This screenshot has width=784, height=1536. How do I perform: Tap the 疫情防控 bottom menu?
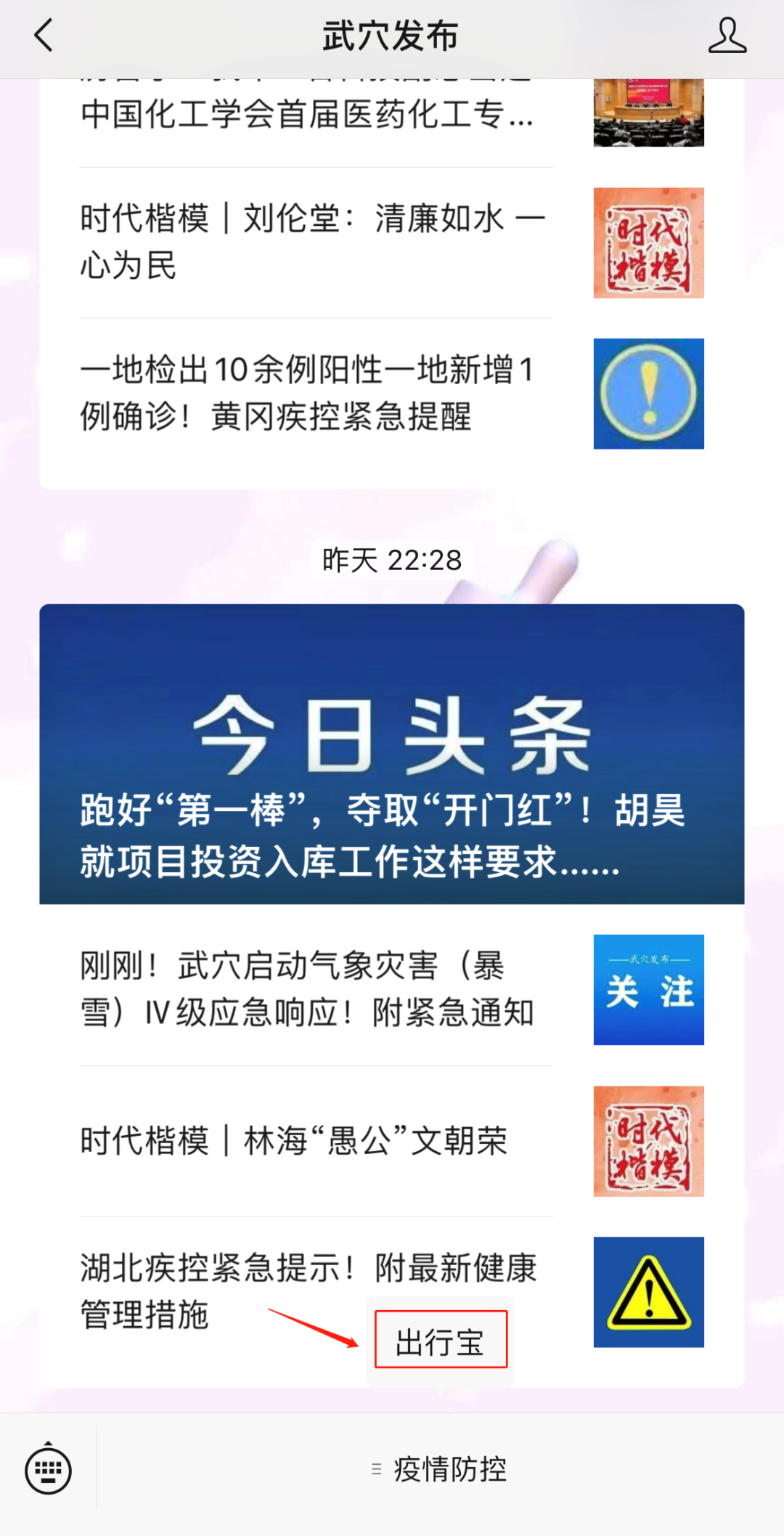pos(440,1469)
